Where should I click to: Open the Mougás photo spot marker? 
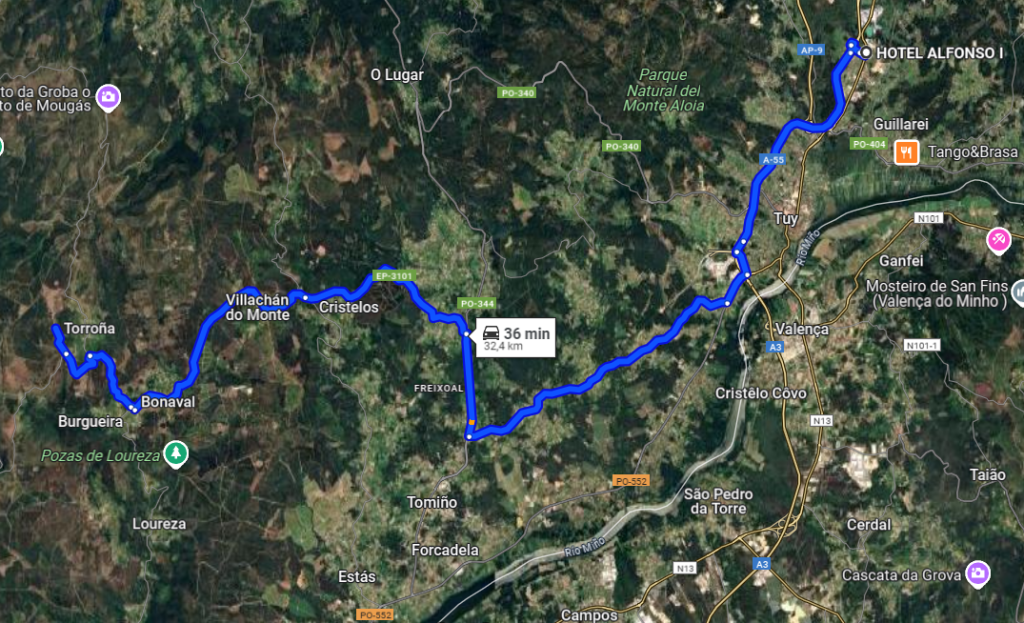(x=108, y=98)
